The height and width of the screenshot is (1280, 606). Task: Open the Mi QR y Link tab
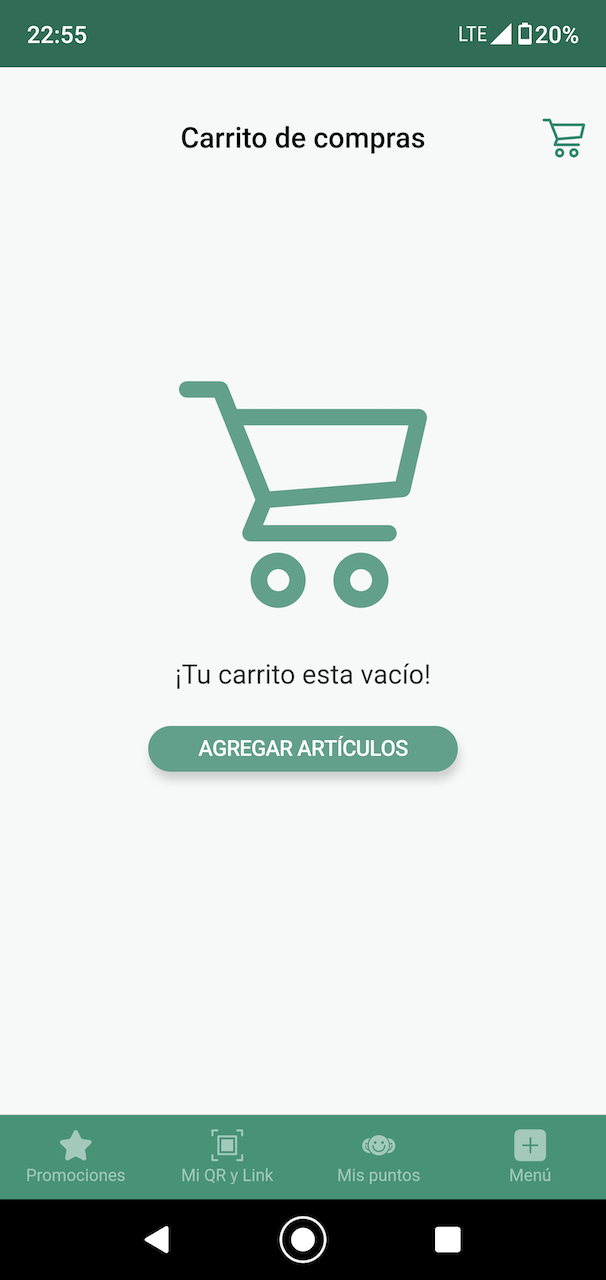tap(227, 1157)
